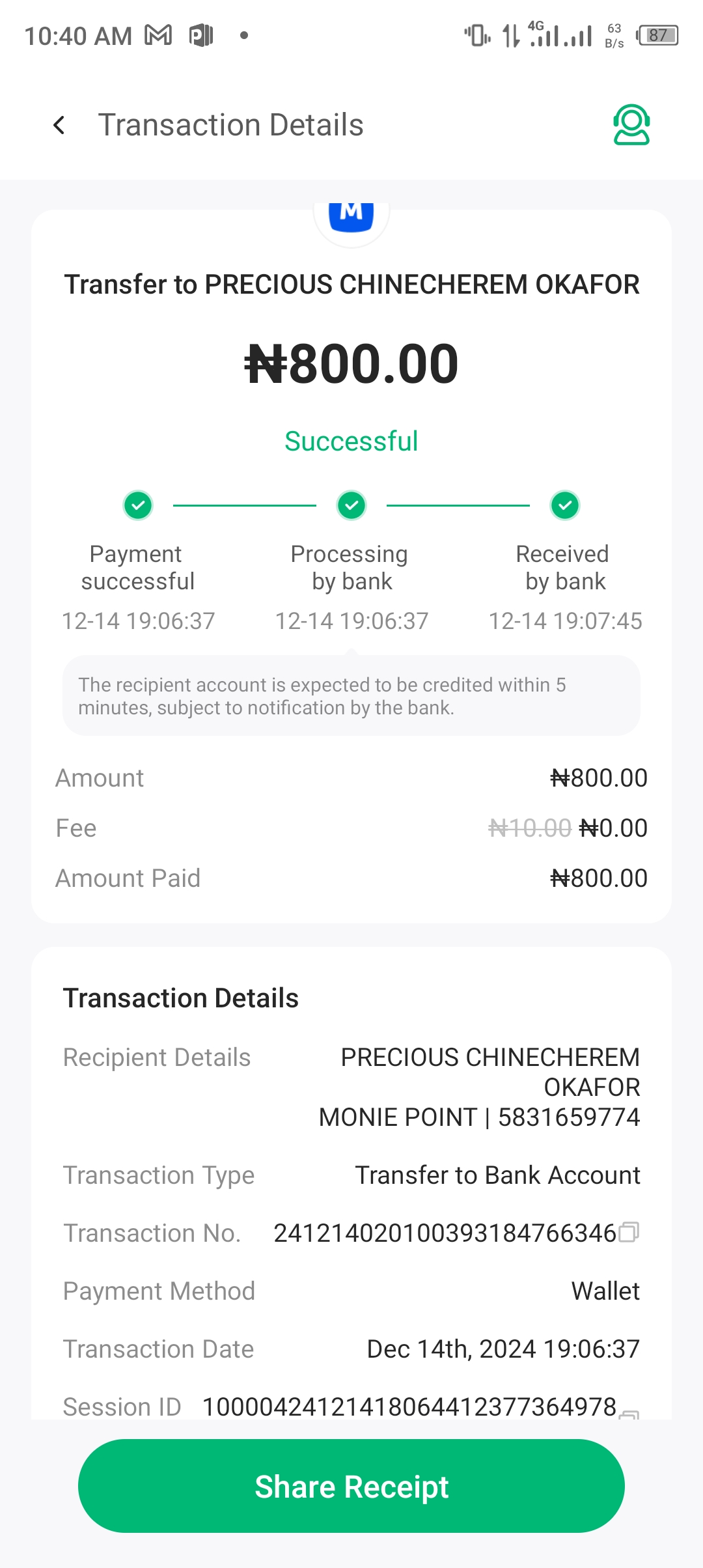Copy the Transaction No.
The width and height of the screenshot is (703, 1568).
pyautogui.click(x=629, y=1232)
